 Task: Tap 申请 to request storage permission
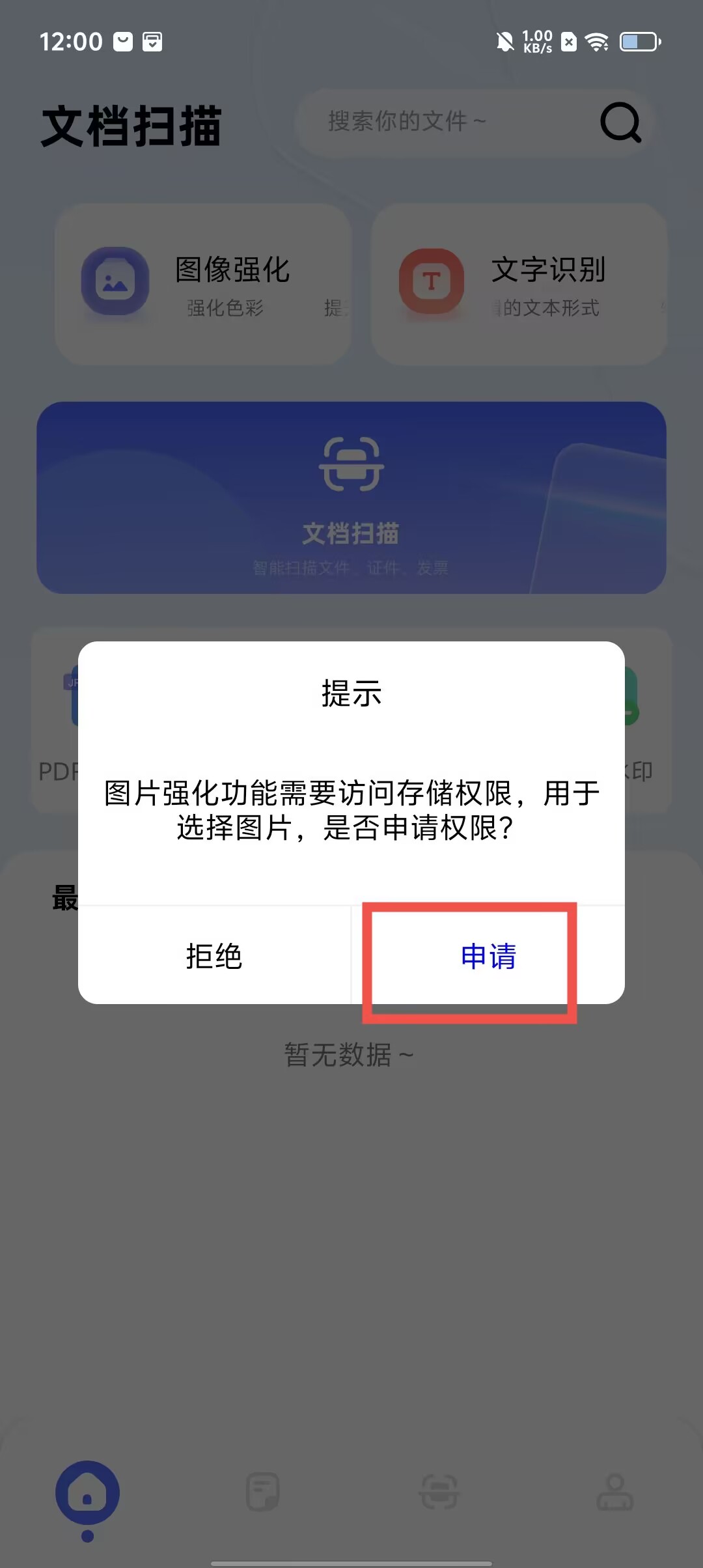coord(488,956)
